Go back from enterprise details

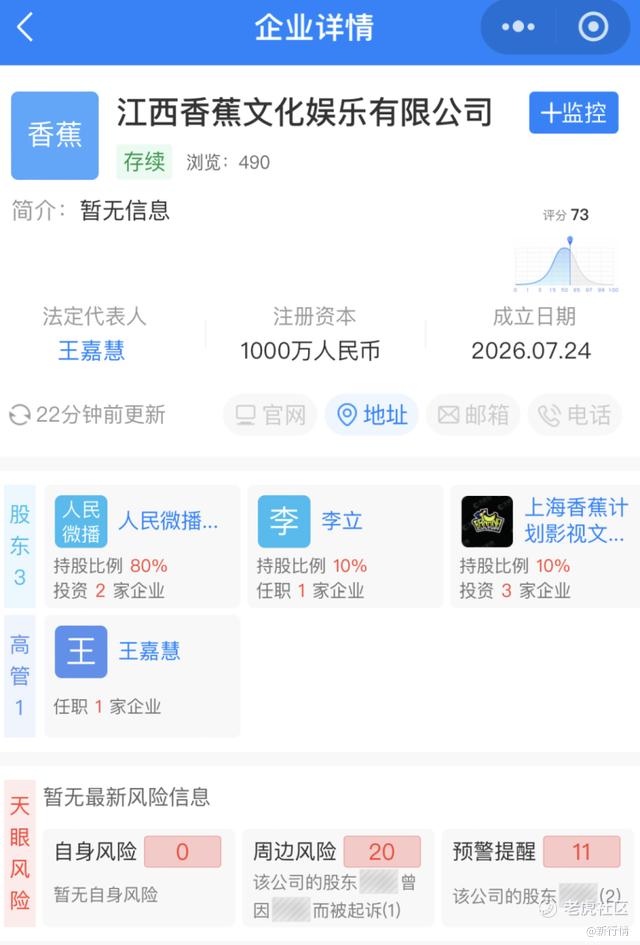[x=25, y=28]
